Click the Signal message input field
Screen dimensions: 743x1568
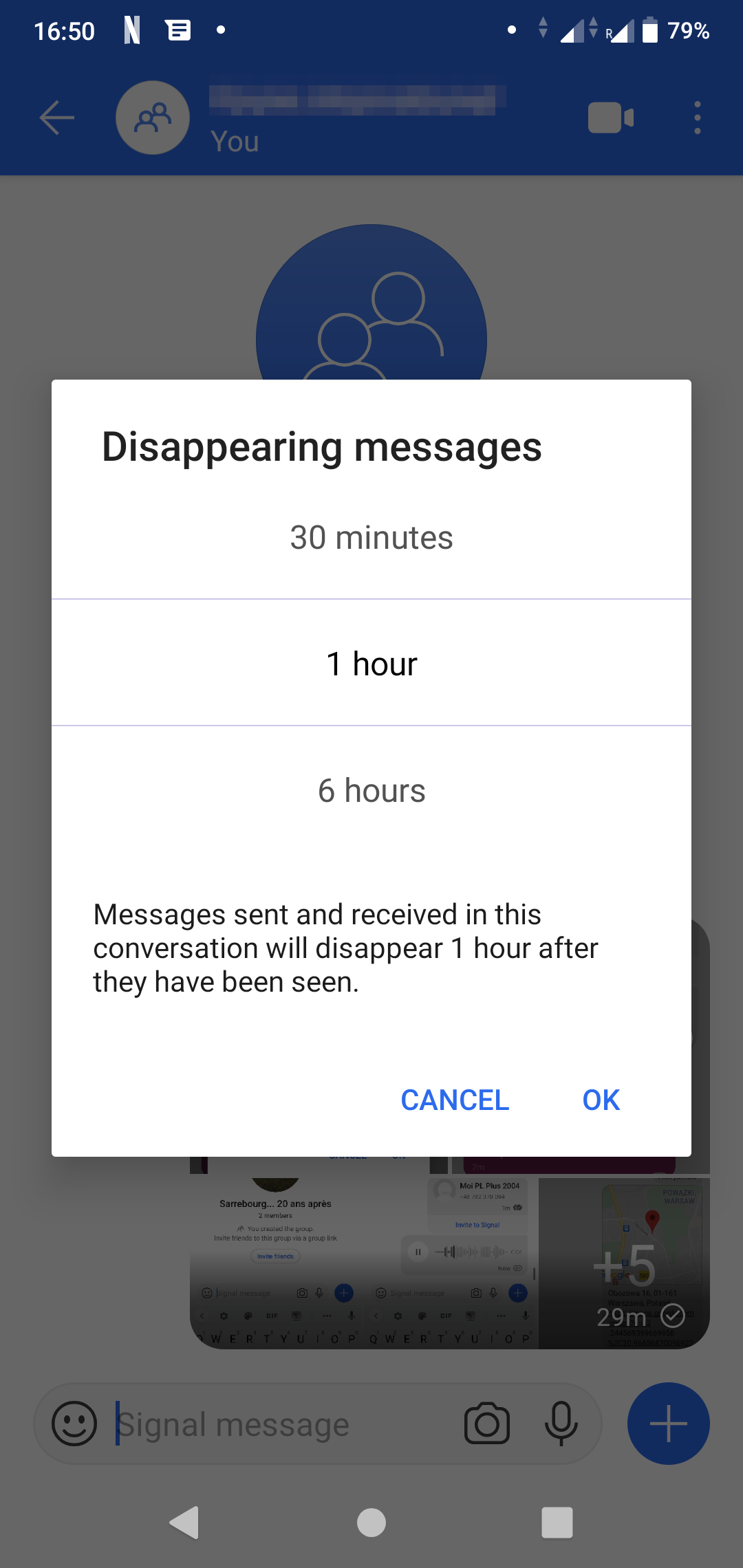click(275, 1424)
